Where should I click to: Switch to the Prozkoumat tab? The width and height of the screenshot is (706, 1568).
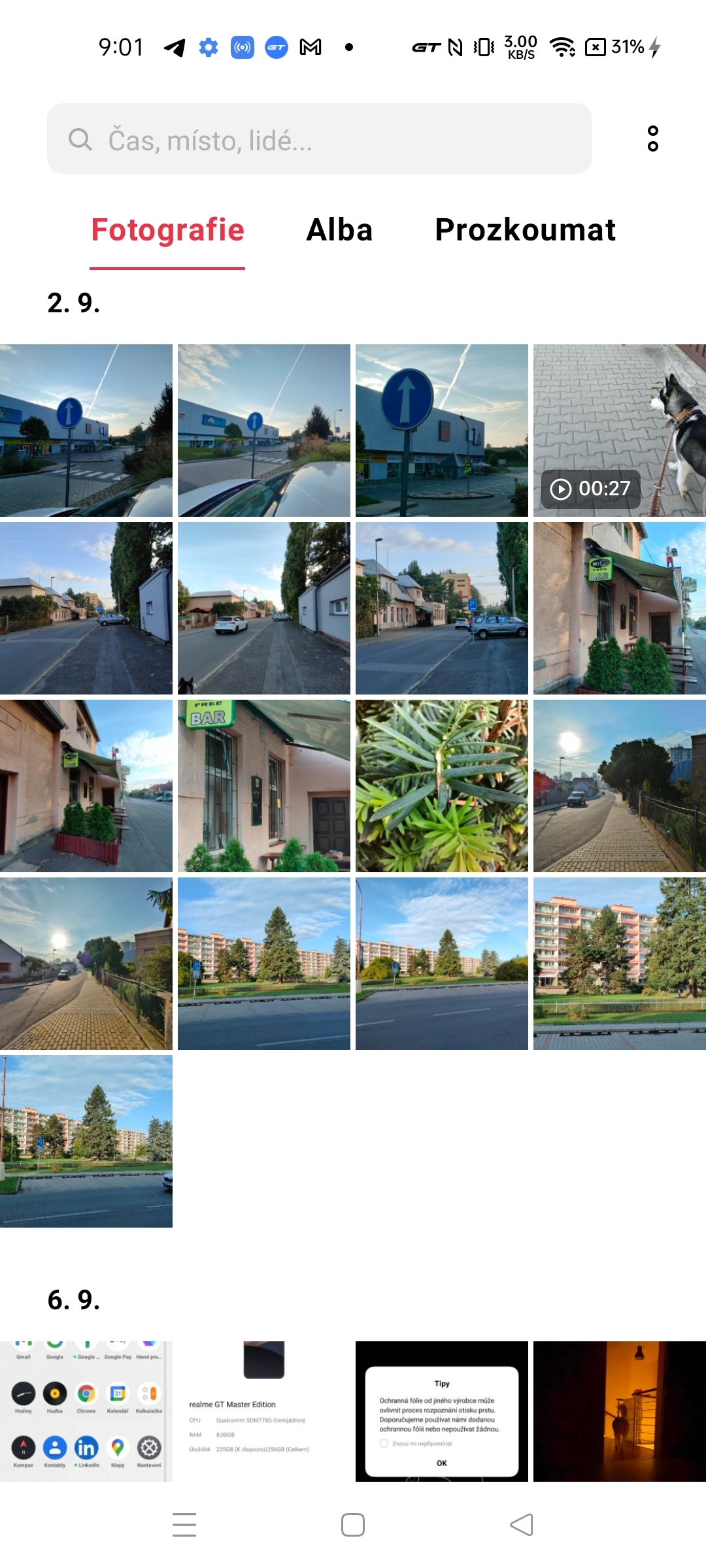tap(525, 230)
